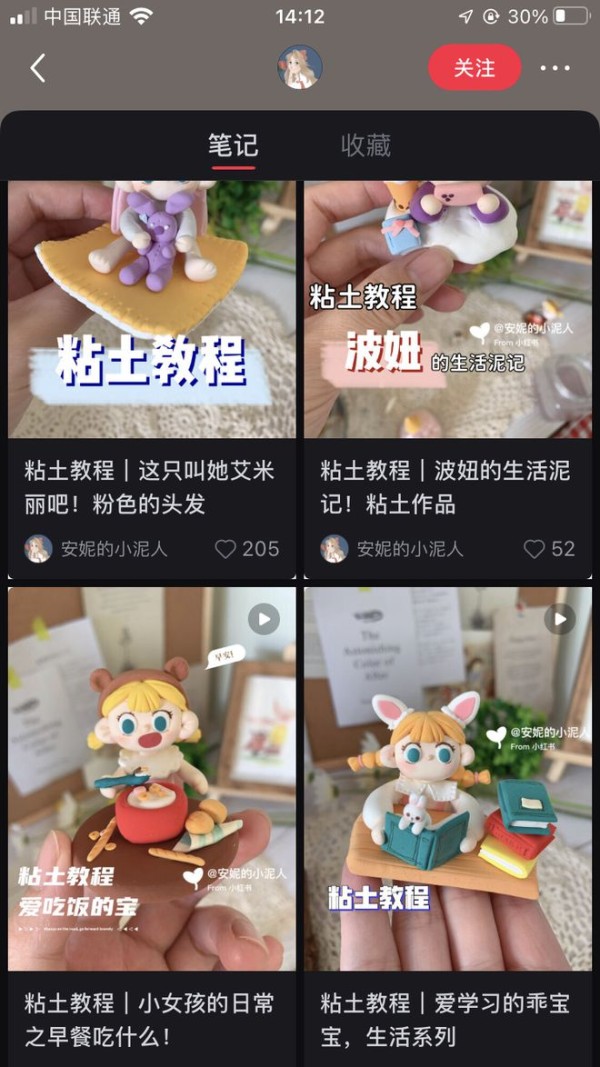Go back using the top-left arrow
This screenshot has height=1067, width=600.
tap(38, 68)
